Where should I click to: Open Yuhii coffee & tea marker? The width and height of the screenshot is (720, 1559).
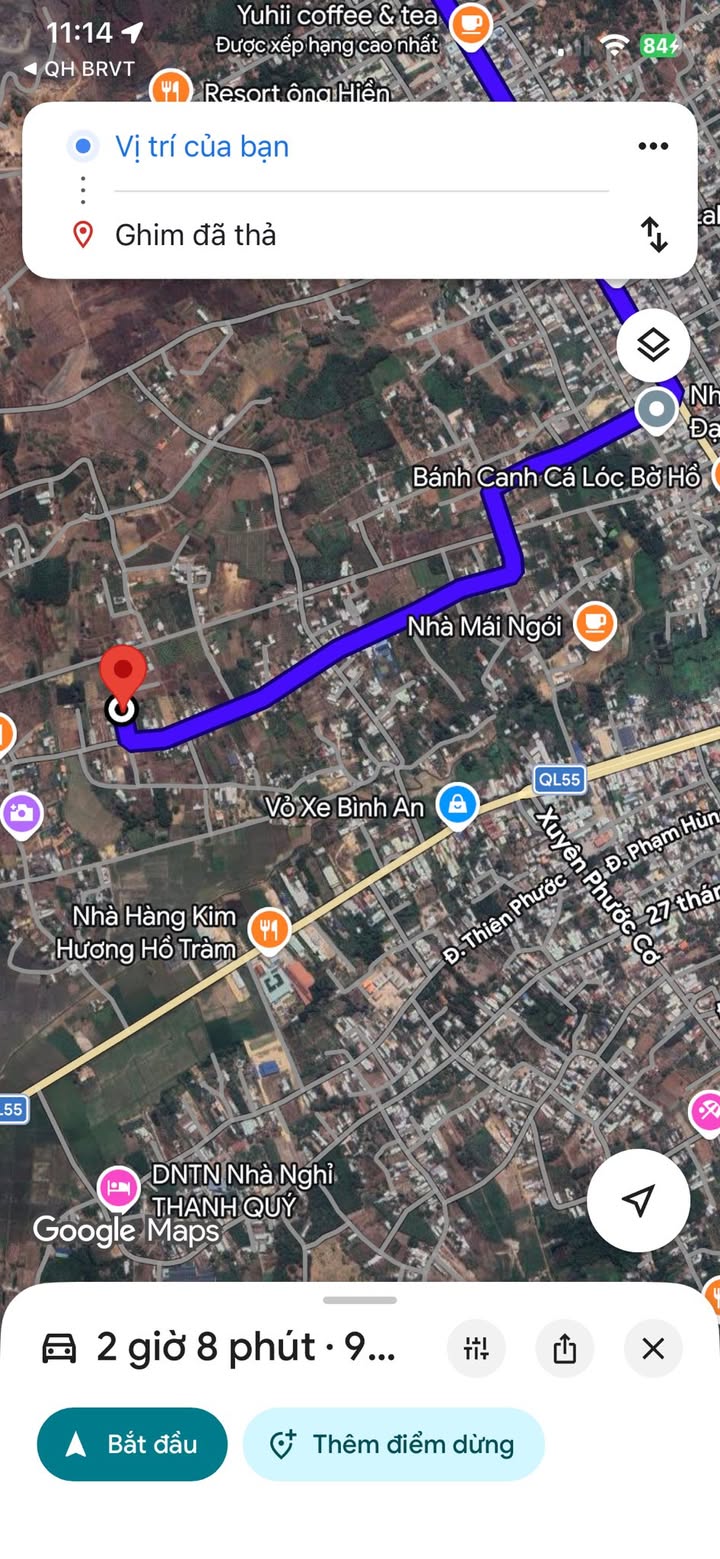pos(471,26)
